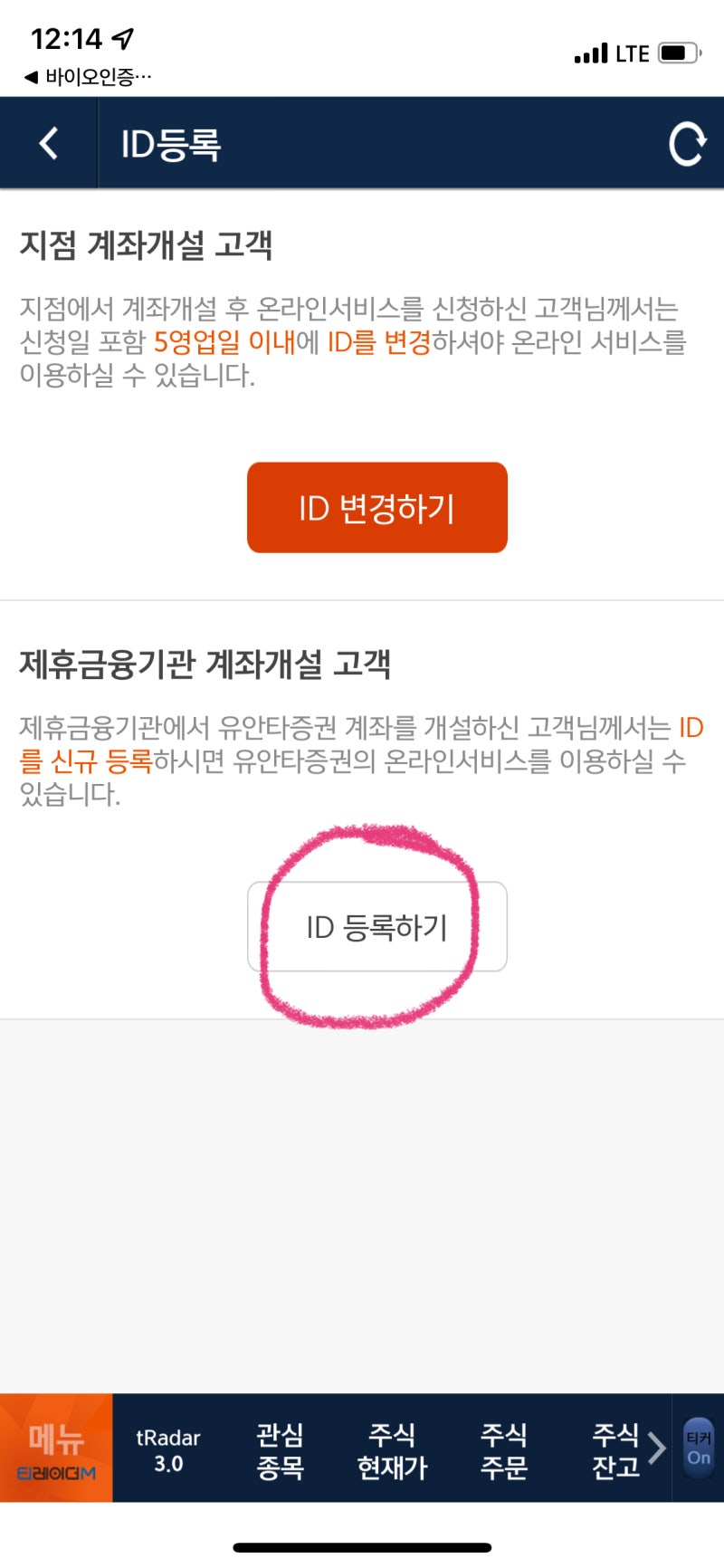Return to the 바이오인증 app via the status bar
This screenshot has width=724, height=1568.
89,77
